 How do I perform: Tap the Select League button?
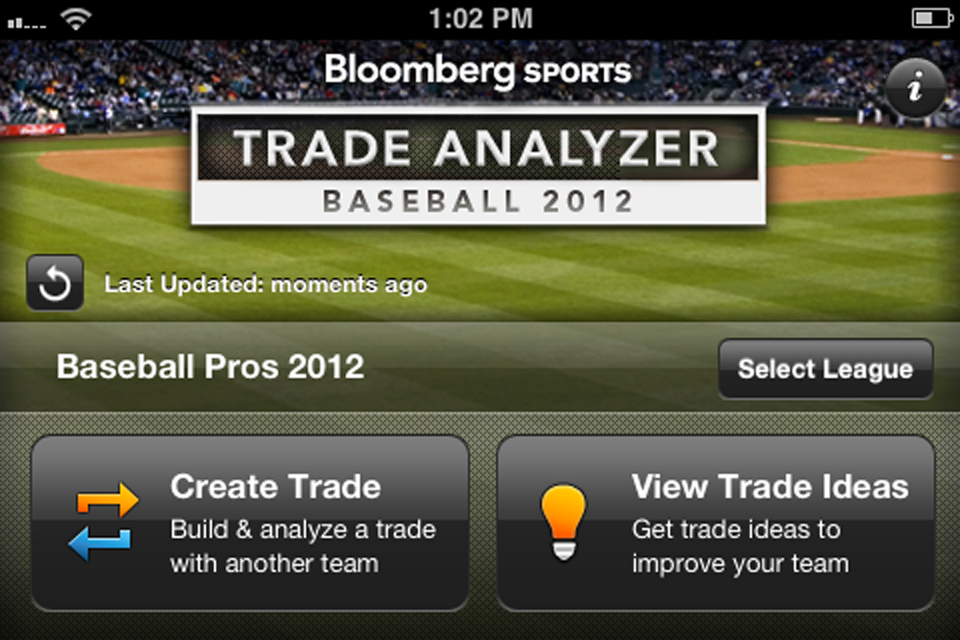coord(825,368)
